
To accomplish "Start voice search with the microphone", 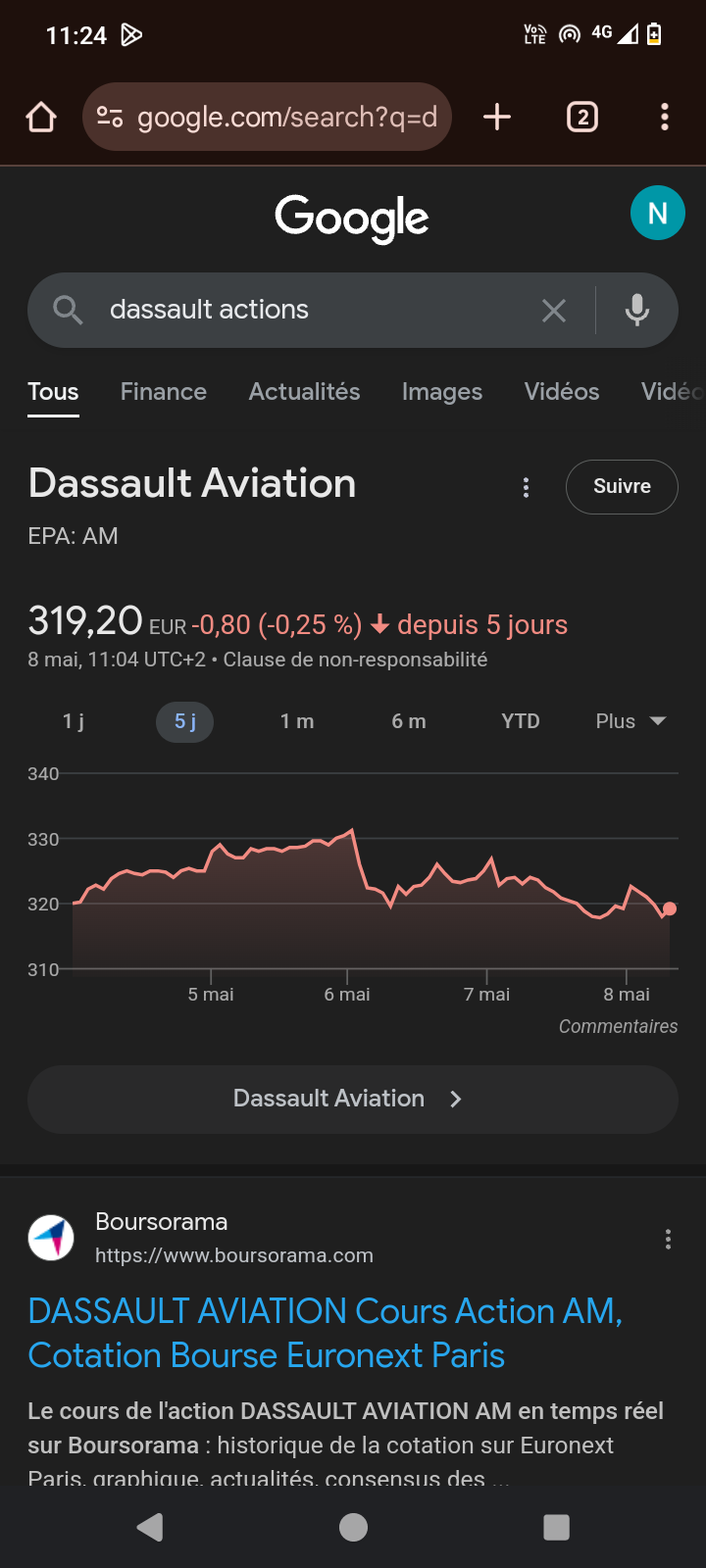I will (x=637, y=311).
